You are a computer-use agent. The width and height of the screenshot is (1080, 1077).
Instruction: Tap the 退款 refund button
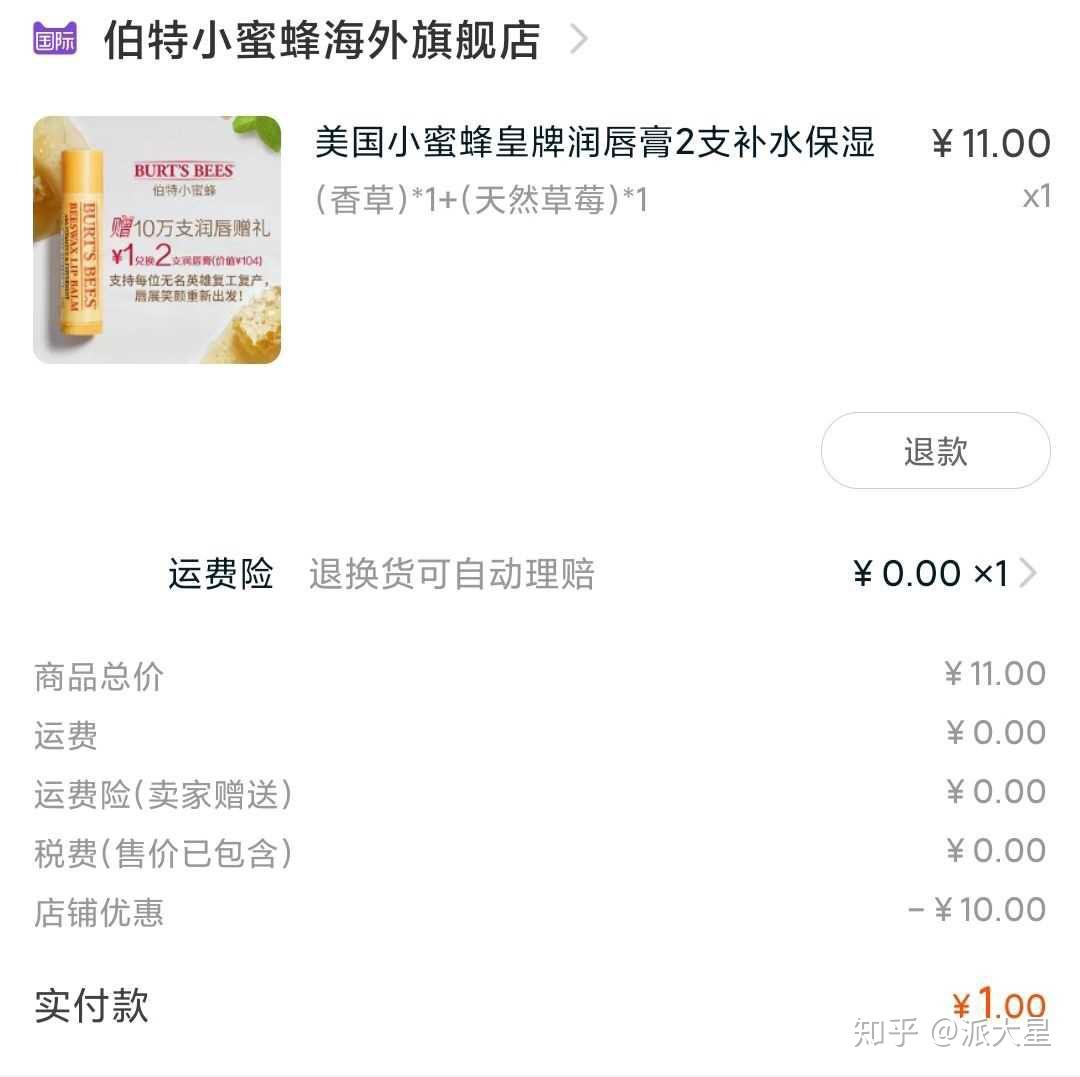tap(935, 451)
